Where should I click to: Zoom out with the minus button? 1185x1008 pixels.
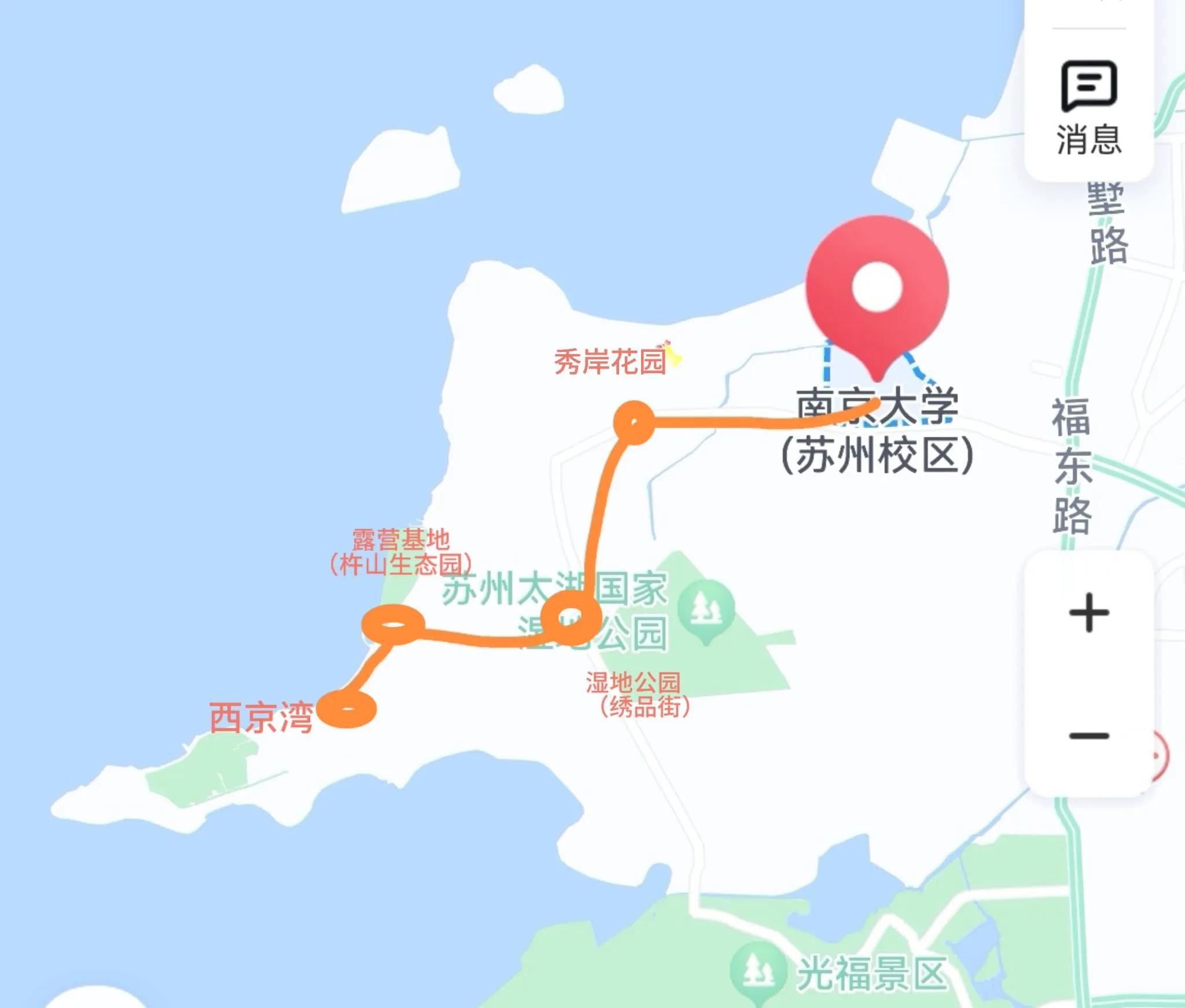pyautogui.click(x=1089, y=736)
